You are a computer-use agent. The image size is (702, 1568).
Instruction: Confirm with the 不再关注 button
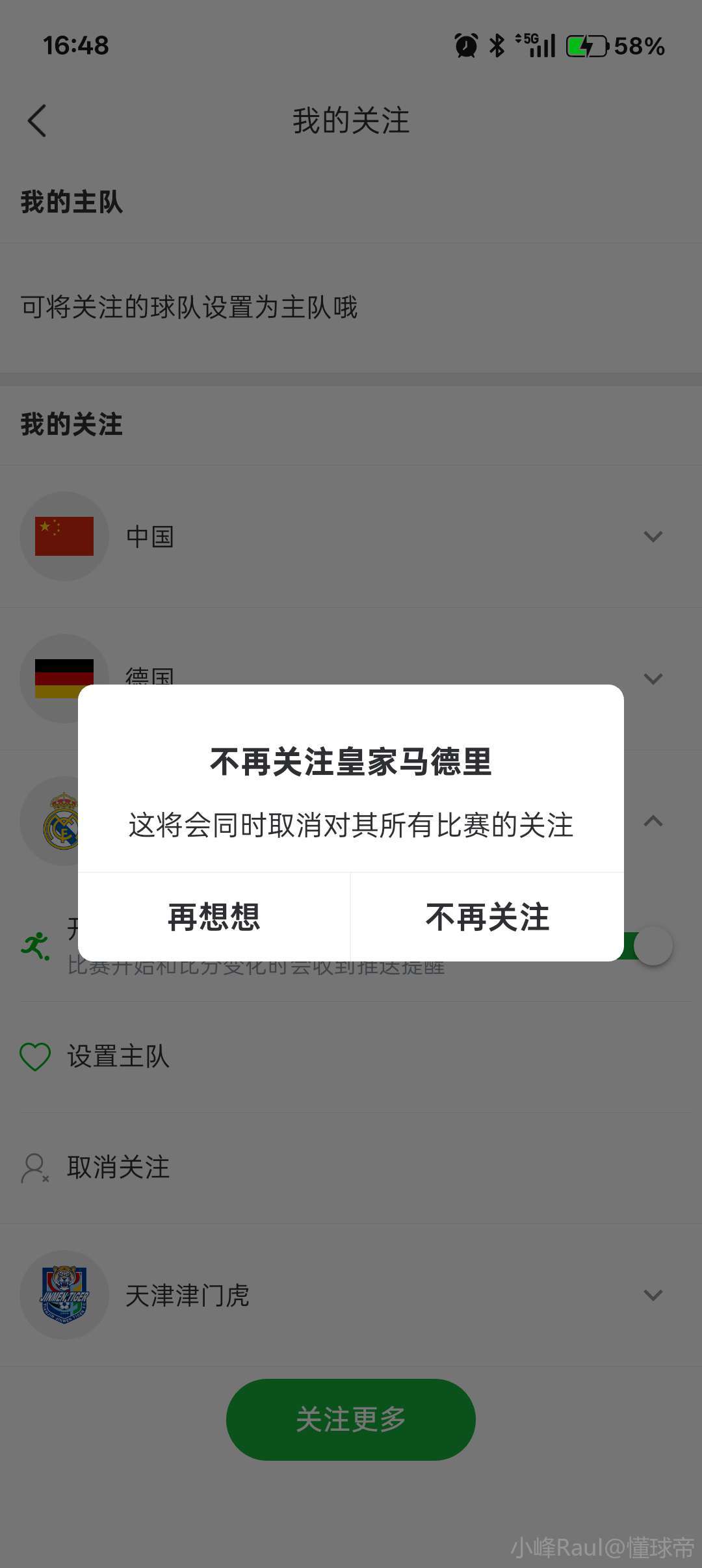[x=487, y=917]
